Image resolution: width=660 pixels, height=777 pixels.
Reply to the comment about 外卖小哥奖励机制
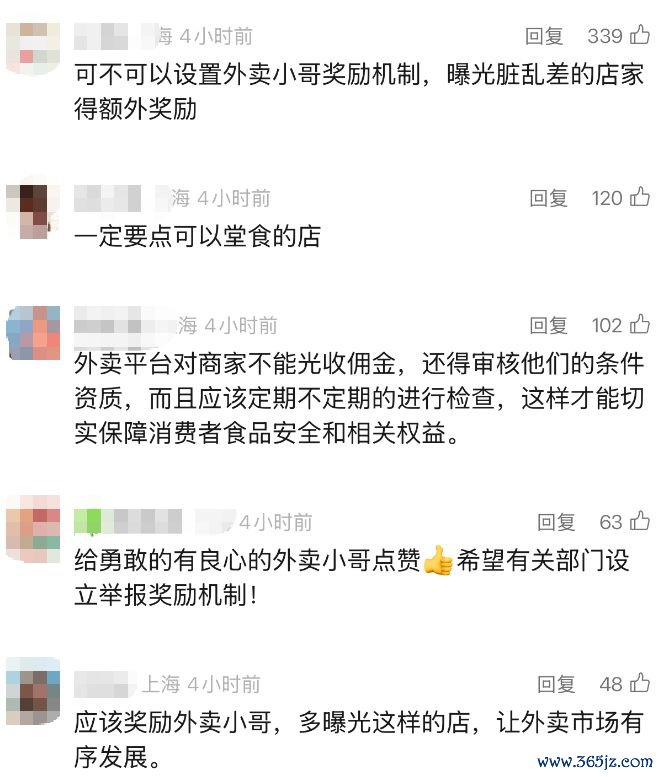click(x=545, y=37)
